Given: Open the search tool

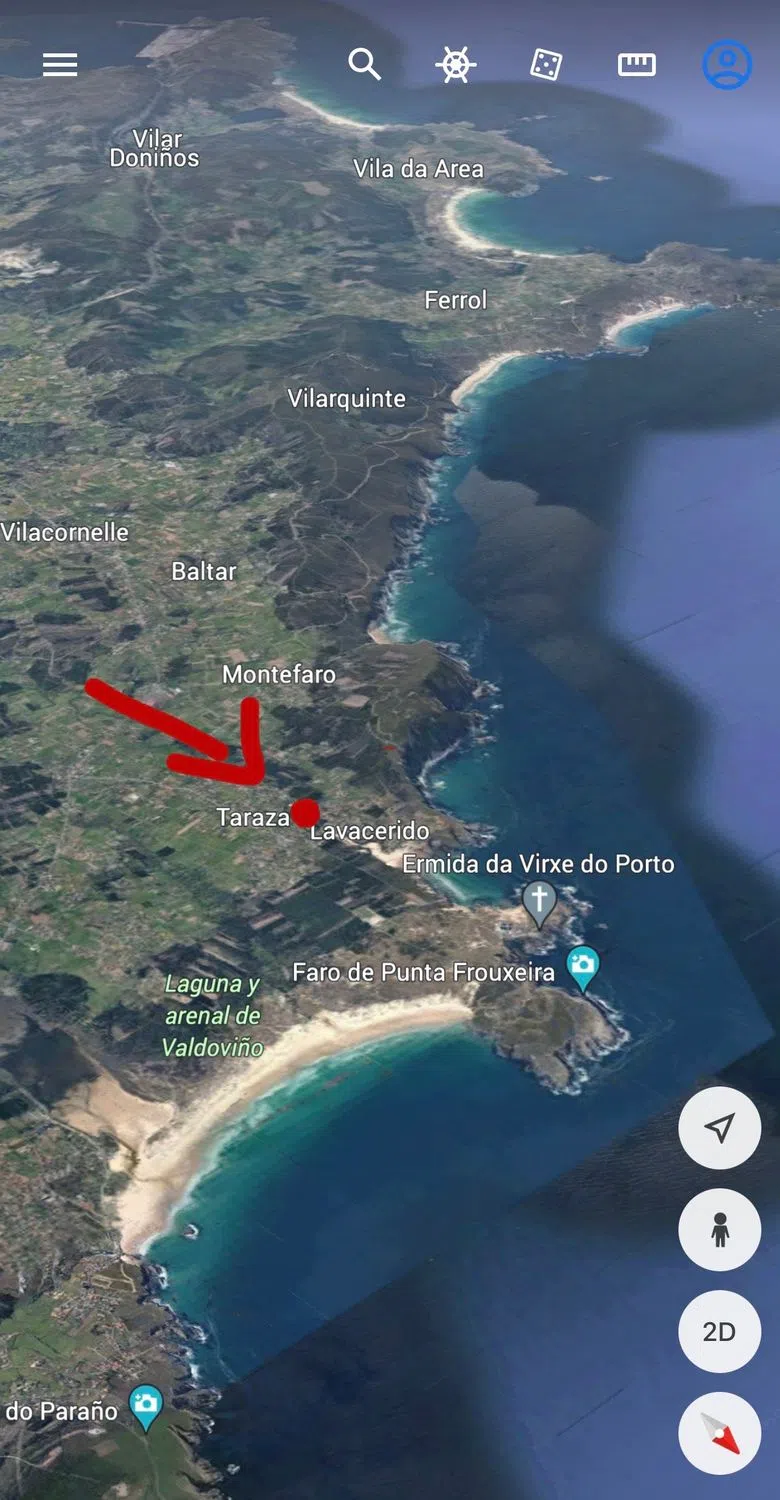Looking at the screenshot, I should [x=364, y=65].
